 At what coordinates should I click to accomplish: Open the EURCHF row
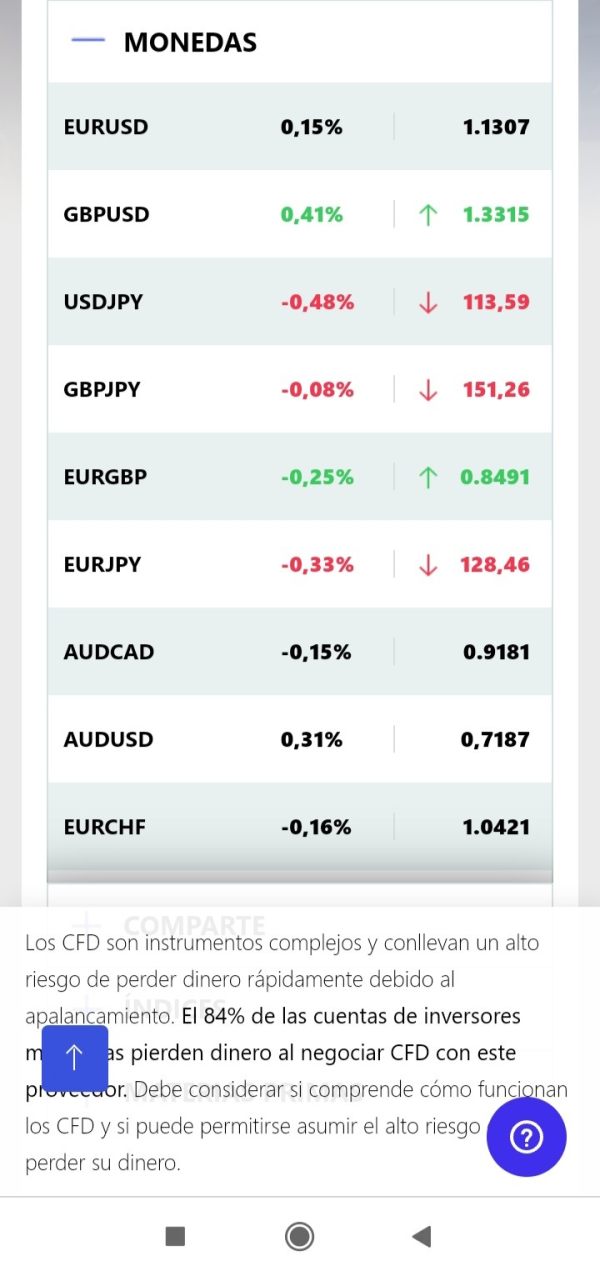pyautogui.click(x=300, y=827)
